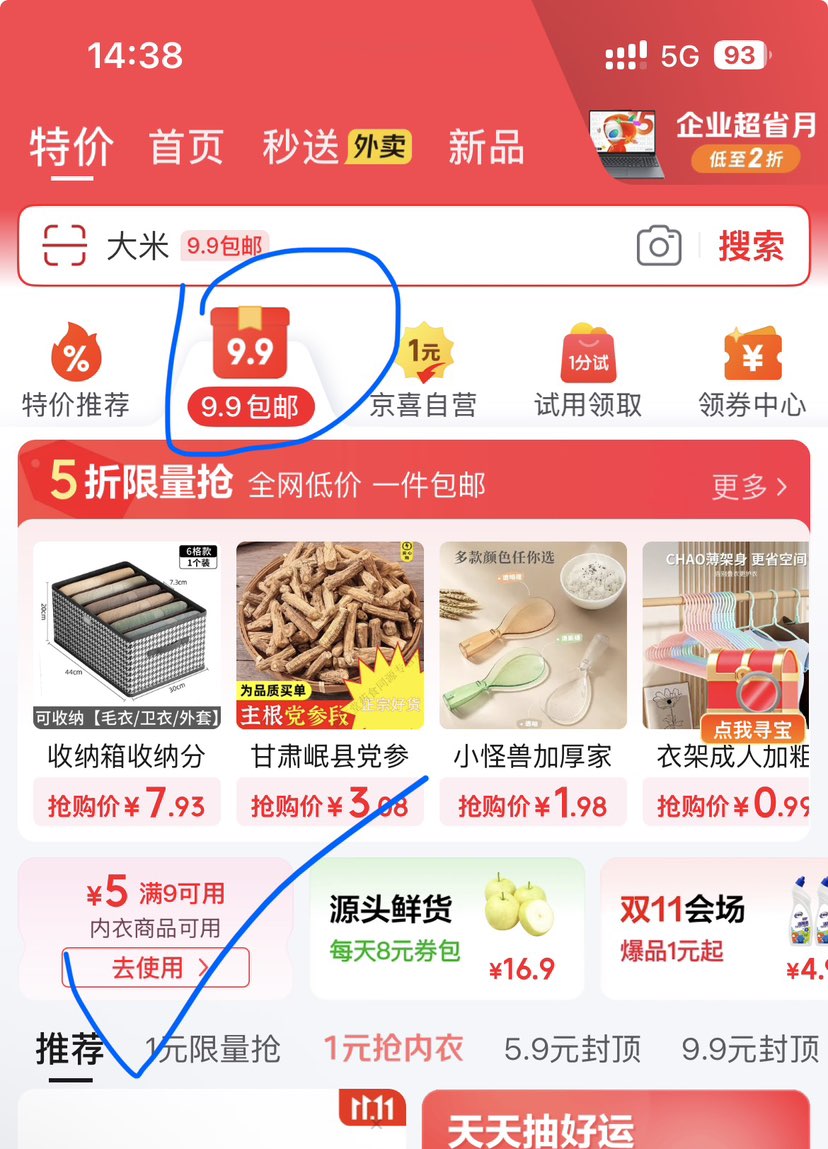The height and width of the screenshot is (1149, 828).
Task: Tap the camera image-search icon
Action: pos(658,243)
